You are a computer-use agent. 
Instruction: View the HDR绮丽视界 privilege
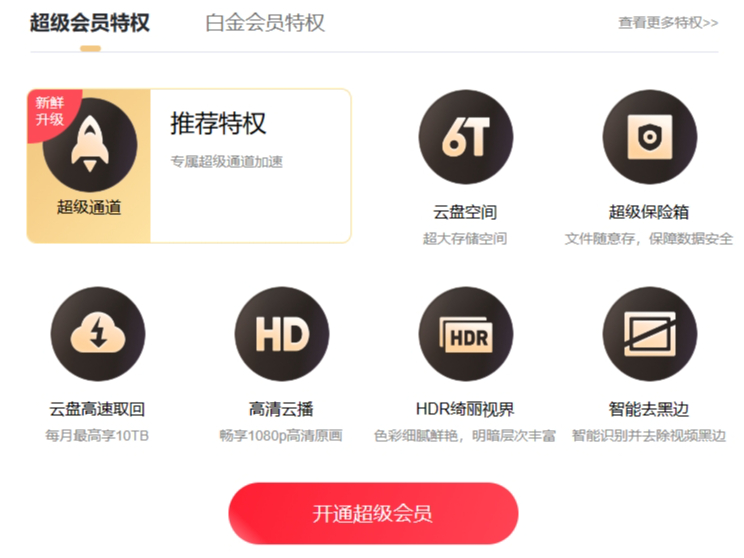465,334
